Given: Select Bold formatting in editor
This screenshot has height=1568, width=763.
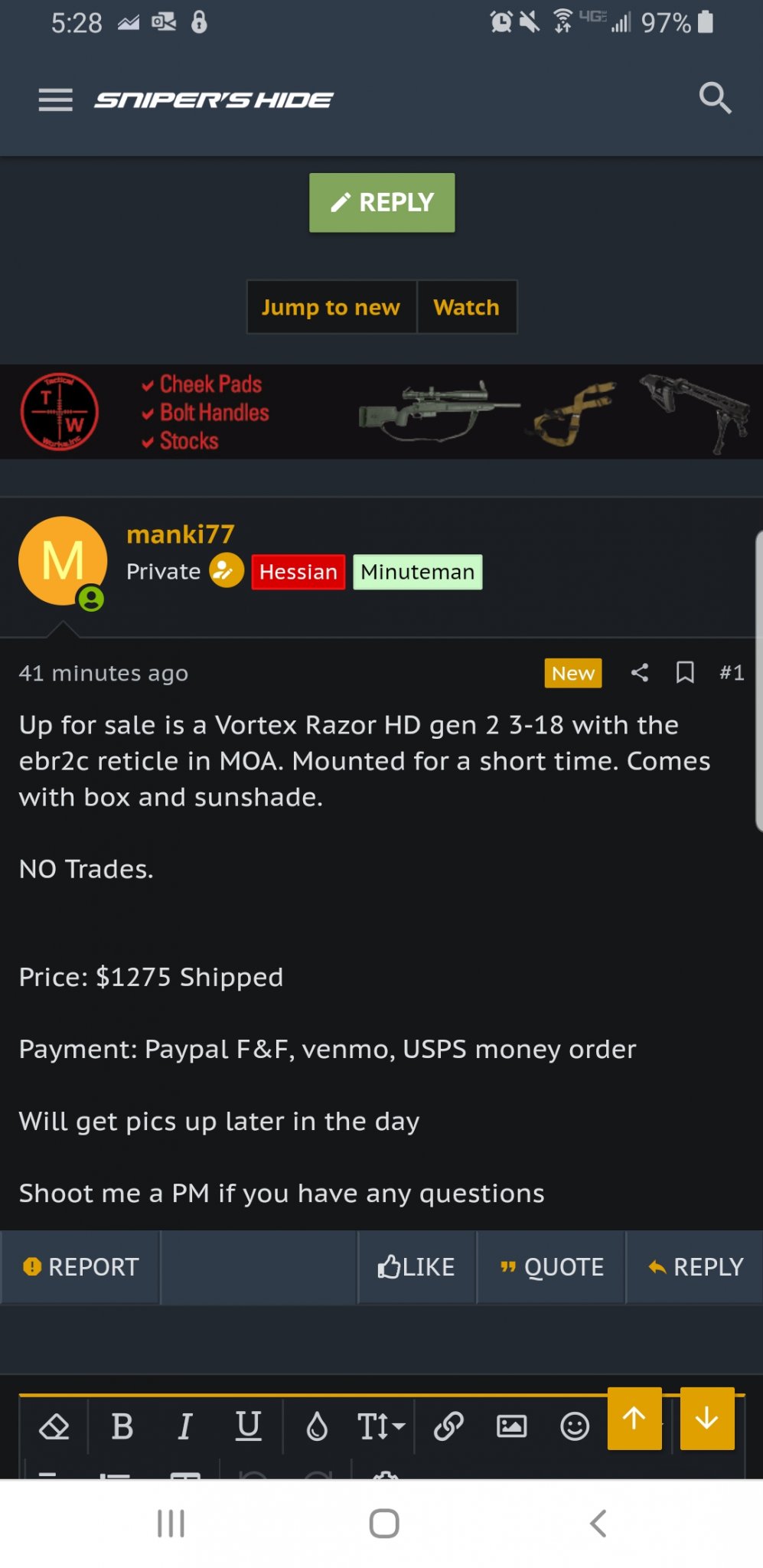Looking at the screenshot, I should pyautogui.click(x=122, y=1426).
